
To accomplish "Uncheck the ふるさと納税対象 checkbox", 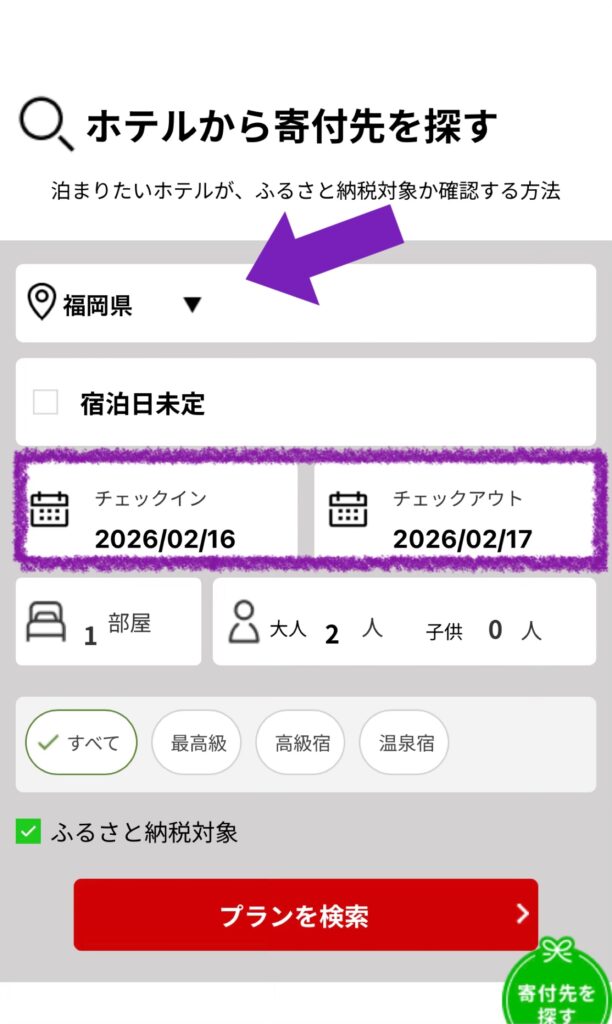I will coord(29,832).
